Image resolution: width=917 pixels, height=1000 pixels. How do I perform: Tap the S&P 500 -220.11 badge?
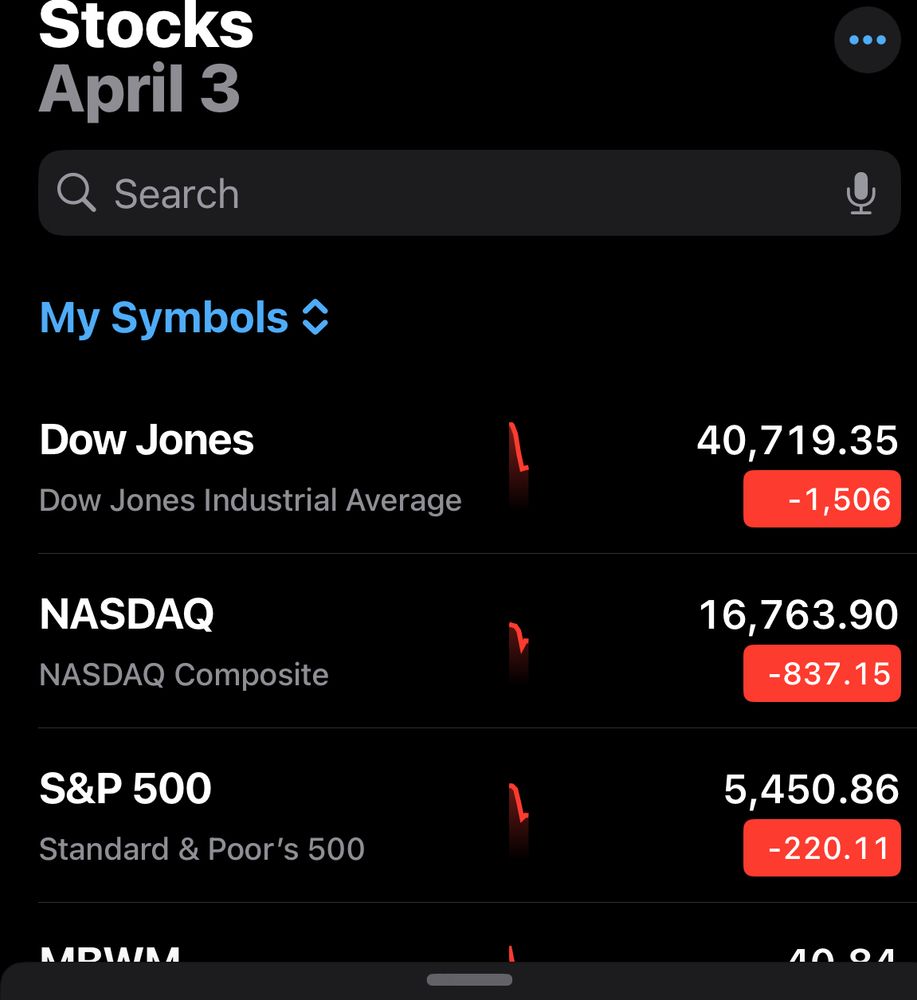[822, 849]
